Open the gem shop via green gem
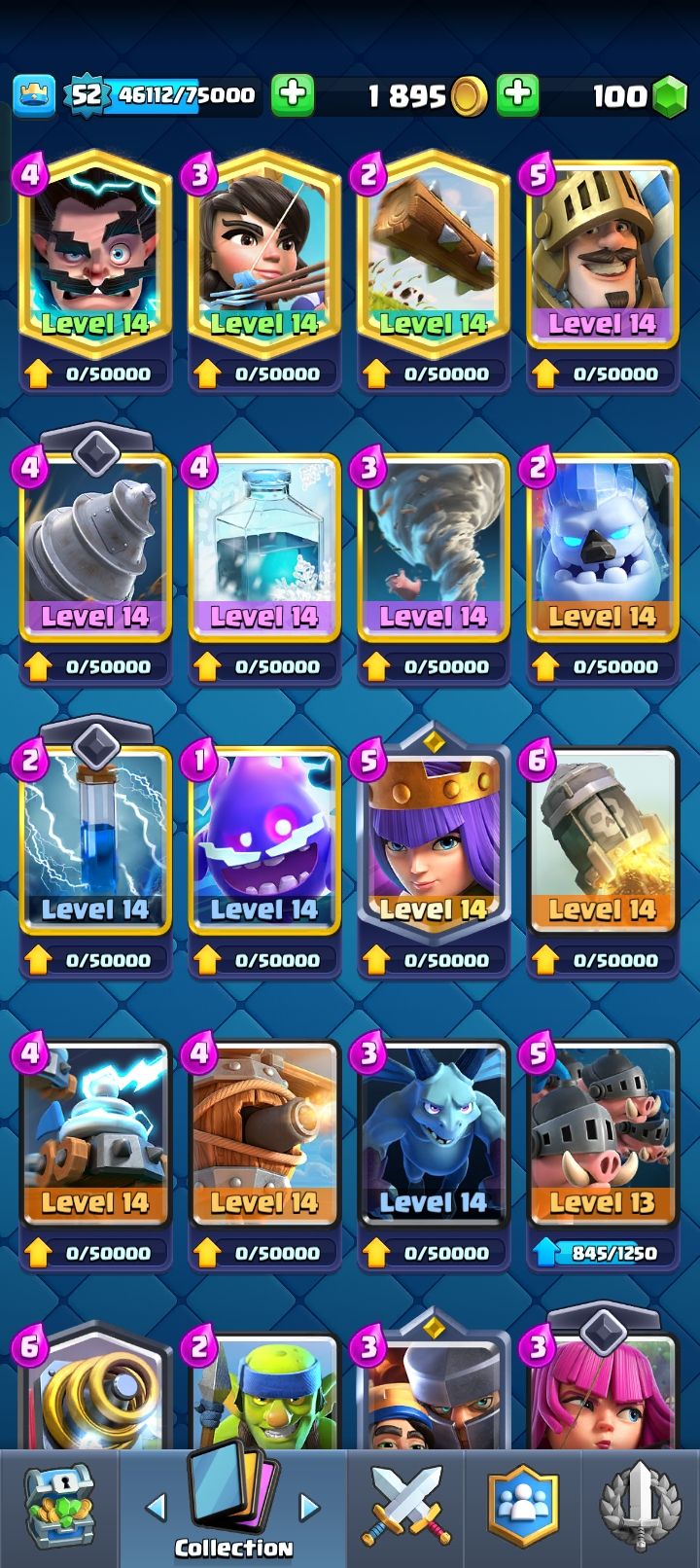This screenshot has height=1568, width=700. 669,95
